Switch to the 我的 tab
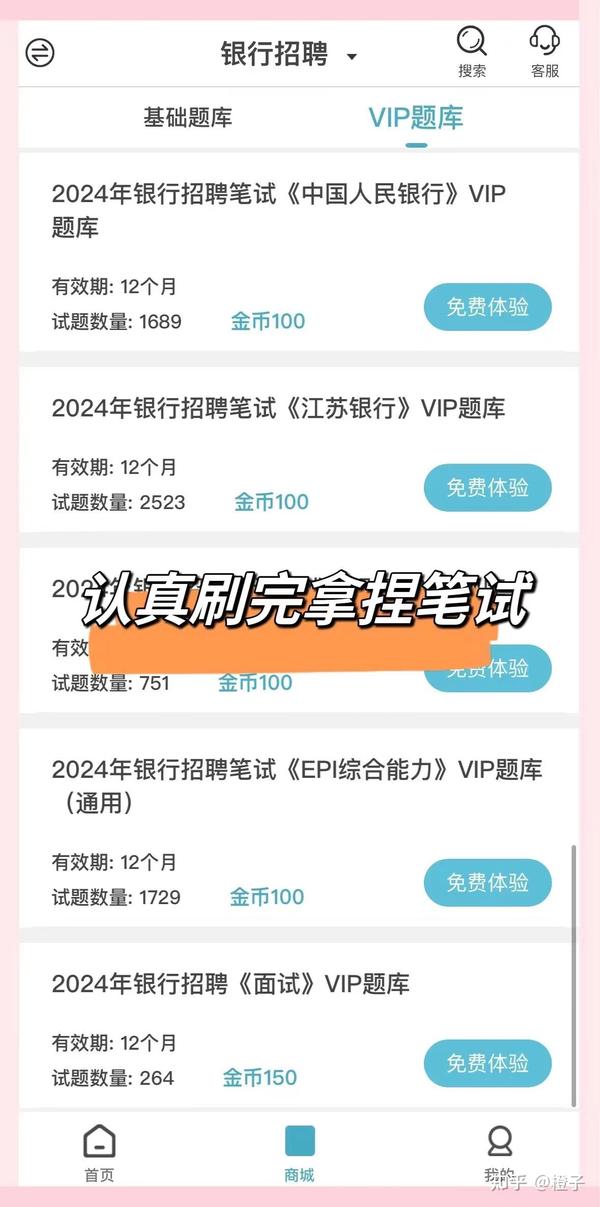The image size is (600, 1207). [x=499, y=1153]
